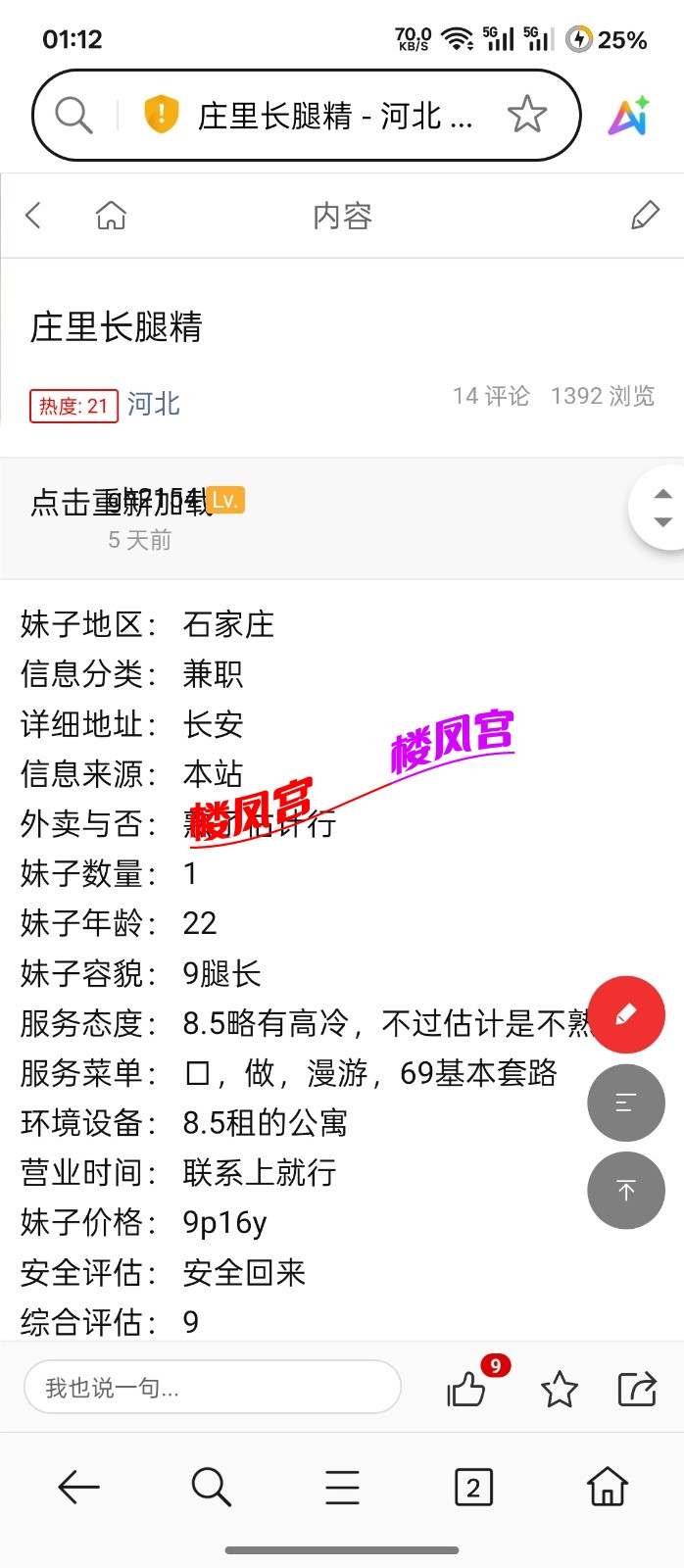Tap the up-down scroll arrows button

(x=661, y=508)
